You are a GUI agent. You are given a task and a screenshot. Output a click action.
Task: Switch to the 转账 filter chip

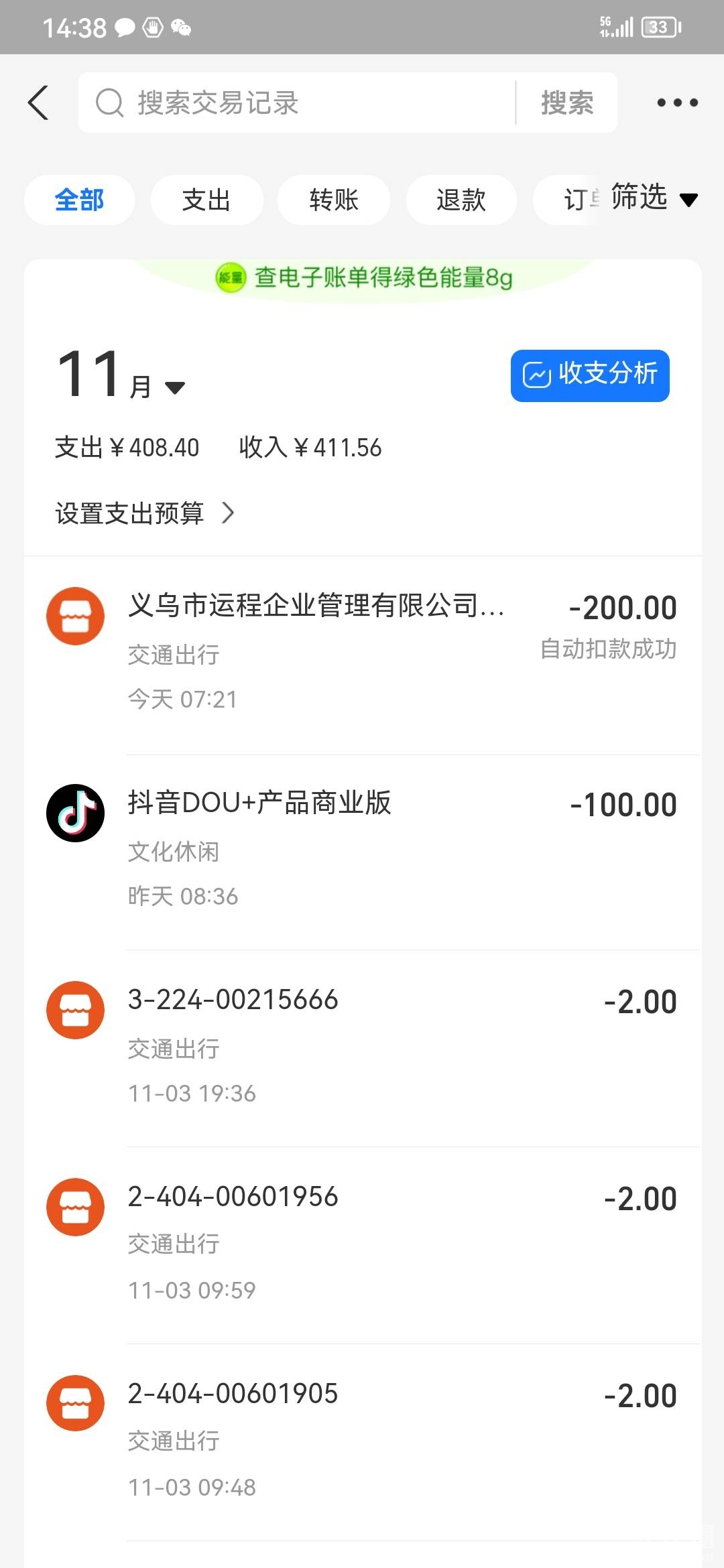[x=333, y=200]
